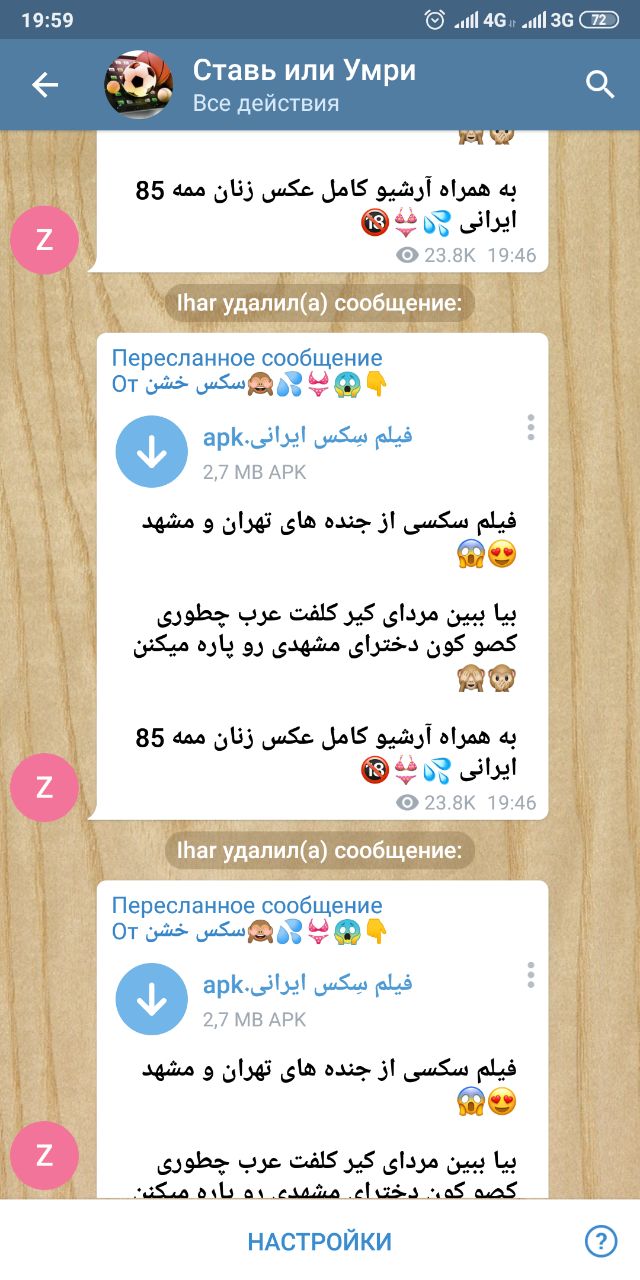Image resolution: width=640 pixels, height=1280 pixels.
Task: Download the APK in the fully visible message
Action: point(151,453)
